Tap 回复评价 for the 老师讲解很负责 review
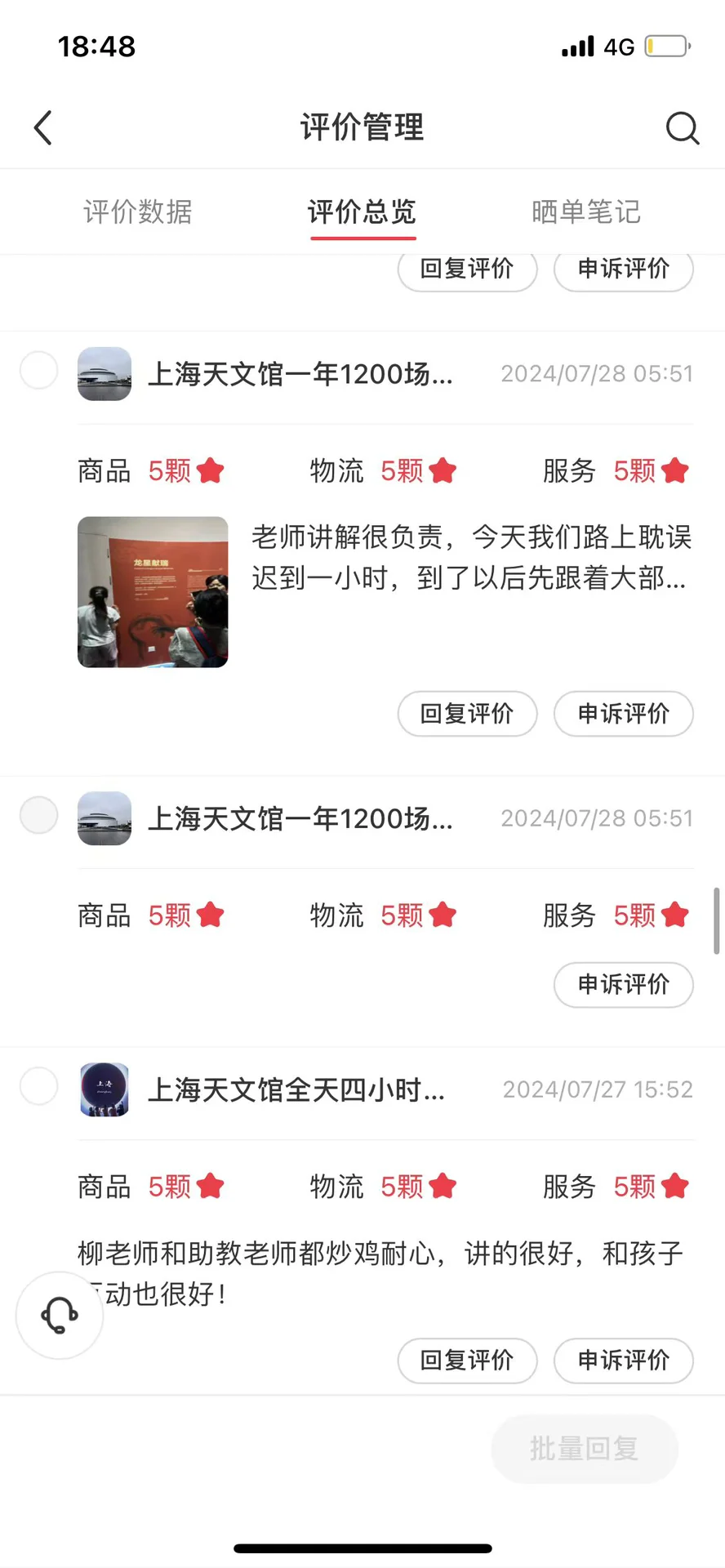The height and width of the screenshot is (1568, 725). point(467,714)
